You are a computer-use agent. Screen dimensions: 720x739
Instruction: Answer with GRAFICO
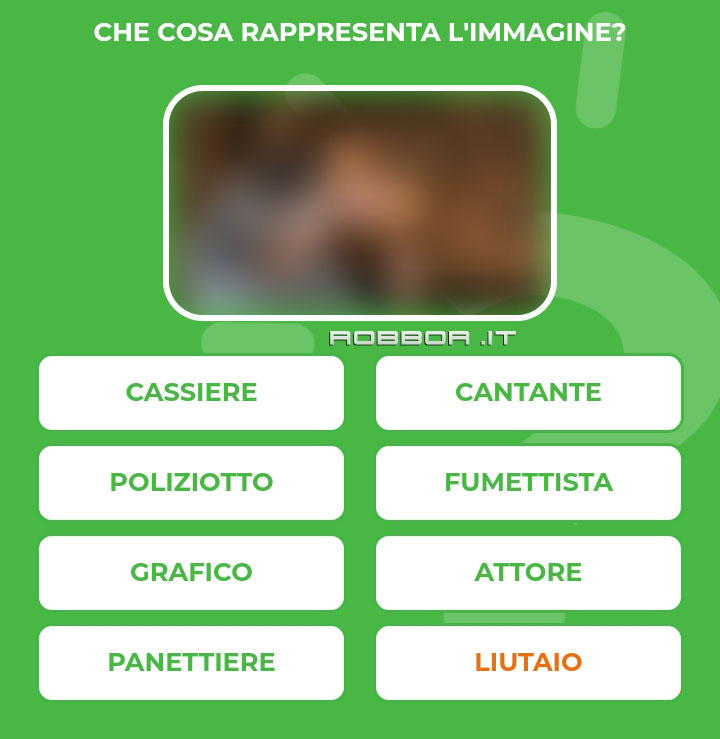click(191, 573)
